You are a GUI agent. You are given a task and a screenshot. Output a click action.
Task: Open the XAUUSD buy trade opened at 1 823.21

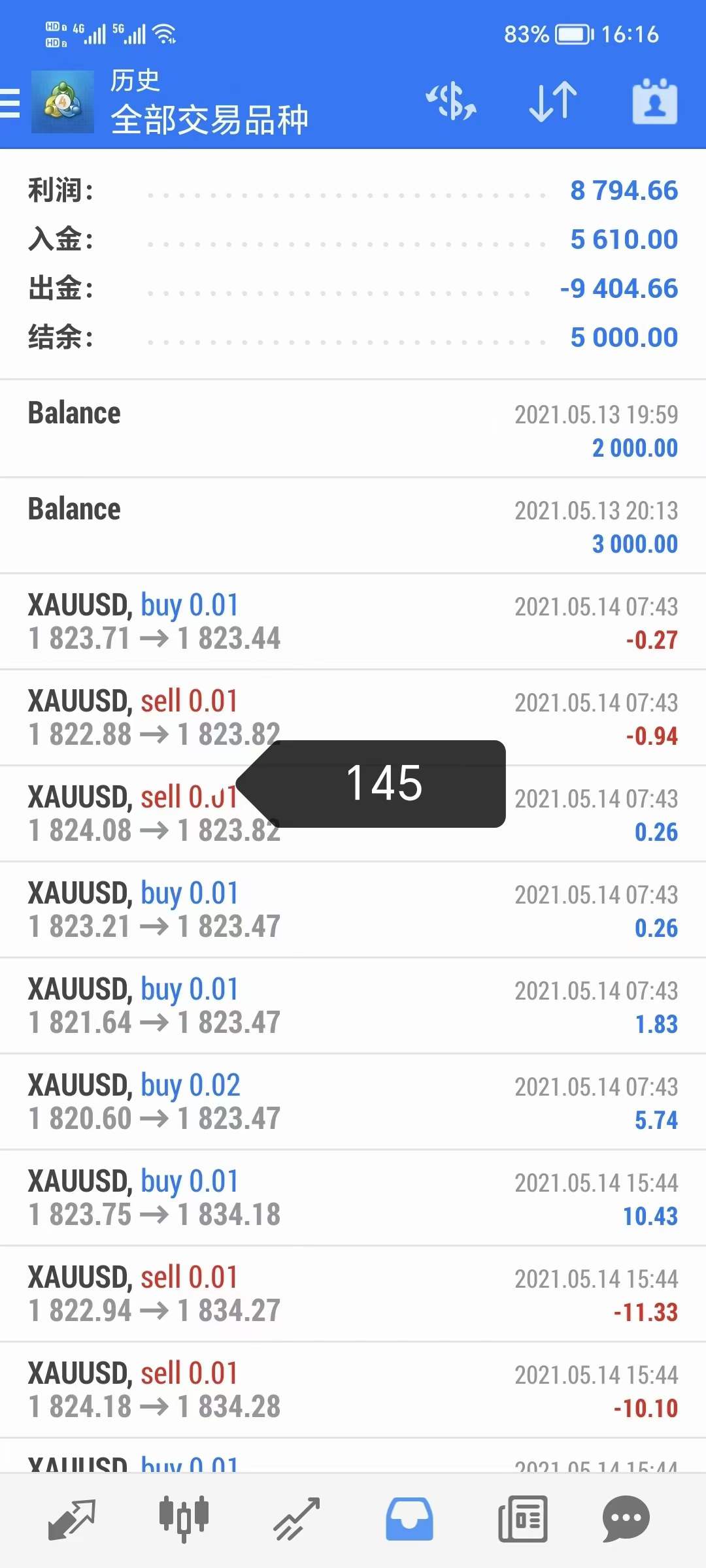pos(353,910)
